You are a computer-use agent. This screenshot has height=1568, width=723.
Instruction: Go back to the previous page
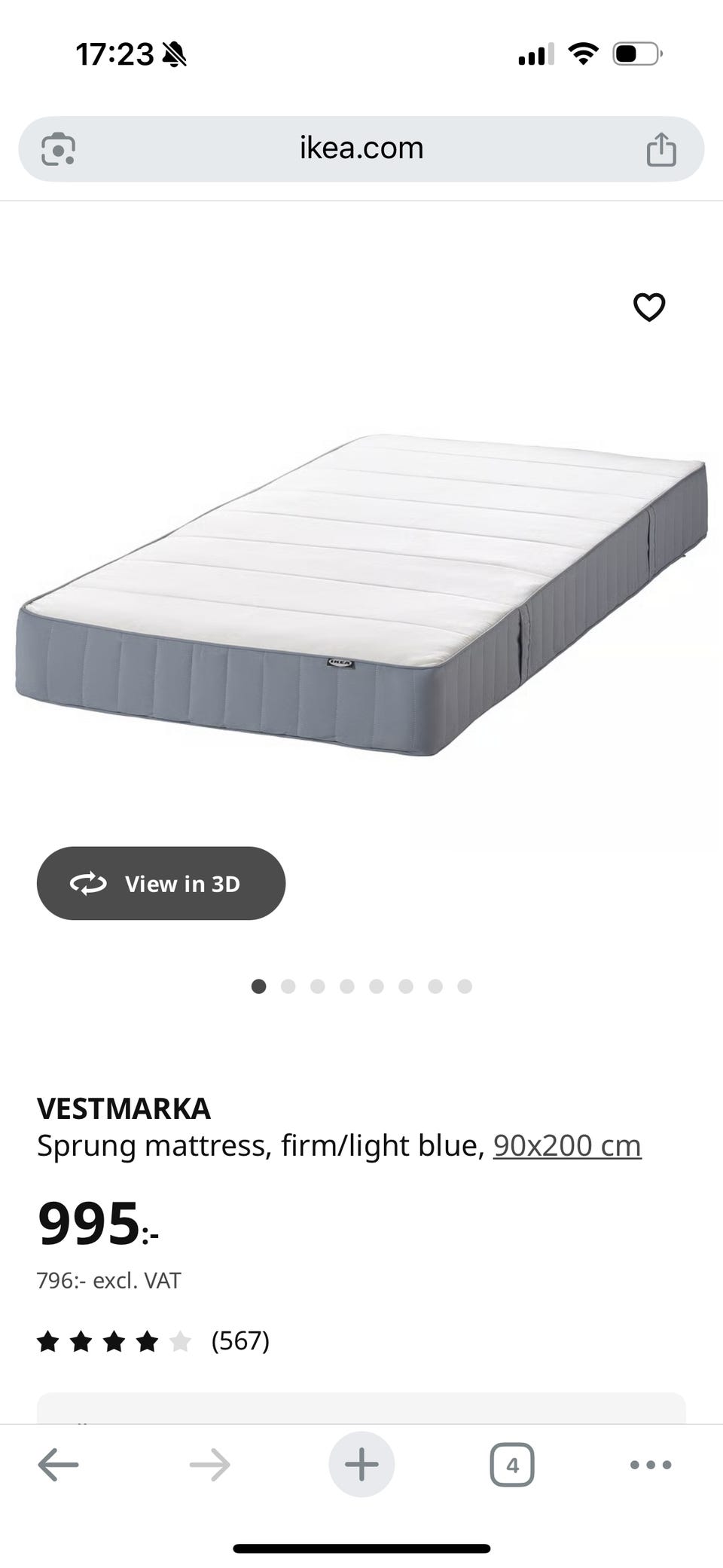click(x=58, y=1466)
